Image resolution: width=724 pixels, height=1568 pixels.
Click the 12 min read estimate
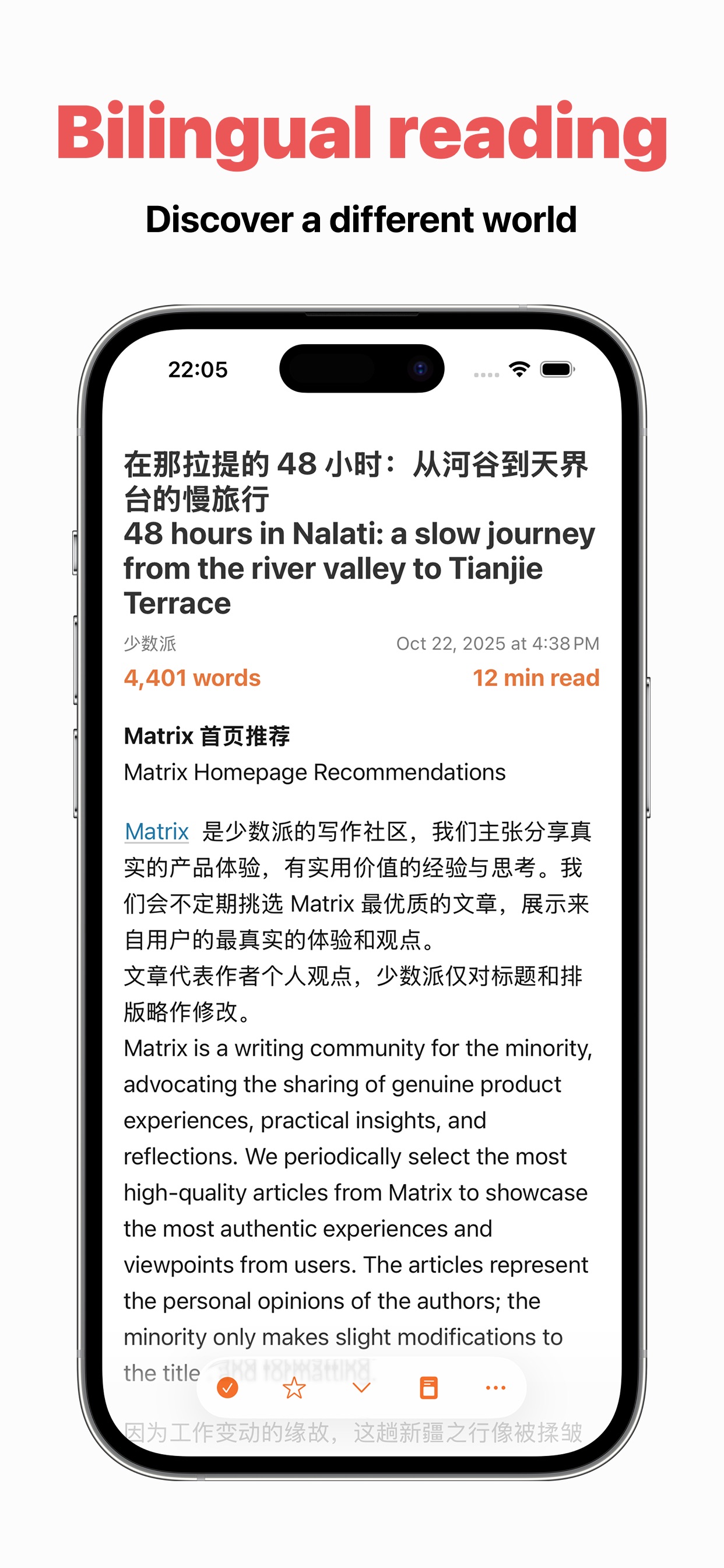[536, 677]
